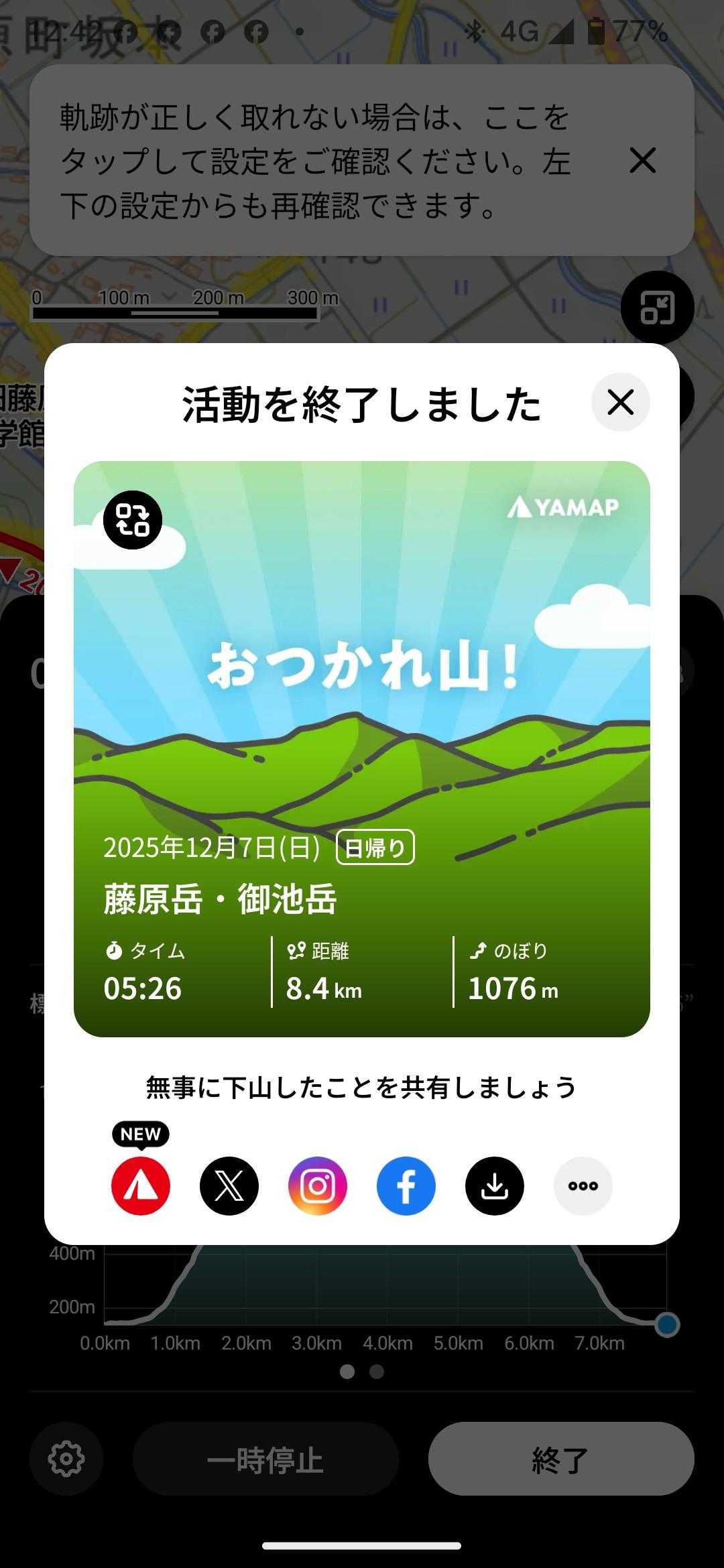
Task: Share the activity to Instagram
Action: pyautogui.click(x=318, y=1185)
